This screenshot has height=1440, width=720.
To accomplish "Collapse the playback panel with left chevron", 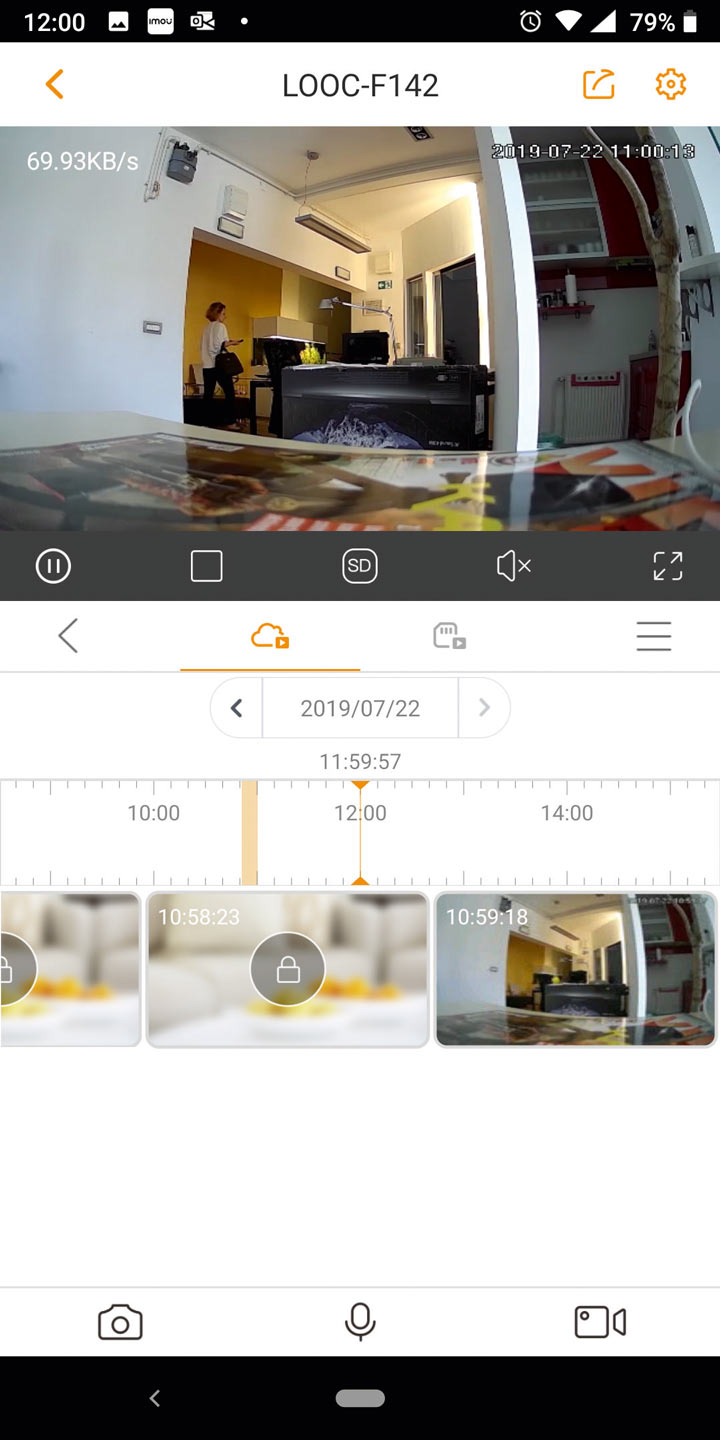I will (x=68, y=636).
